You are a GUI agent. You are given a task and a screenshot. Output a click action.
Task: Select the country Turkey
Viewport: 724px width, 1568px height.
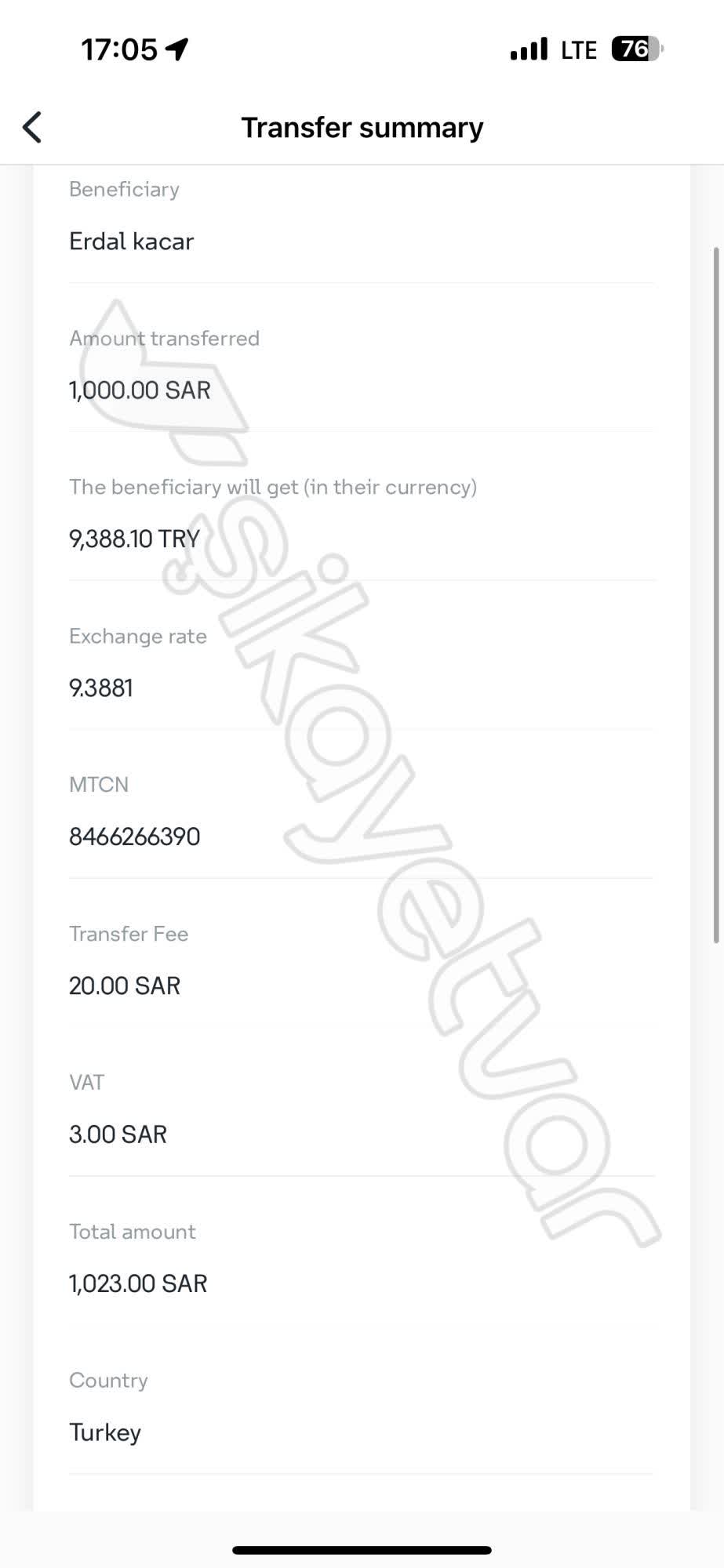(104, 1432)
